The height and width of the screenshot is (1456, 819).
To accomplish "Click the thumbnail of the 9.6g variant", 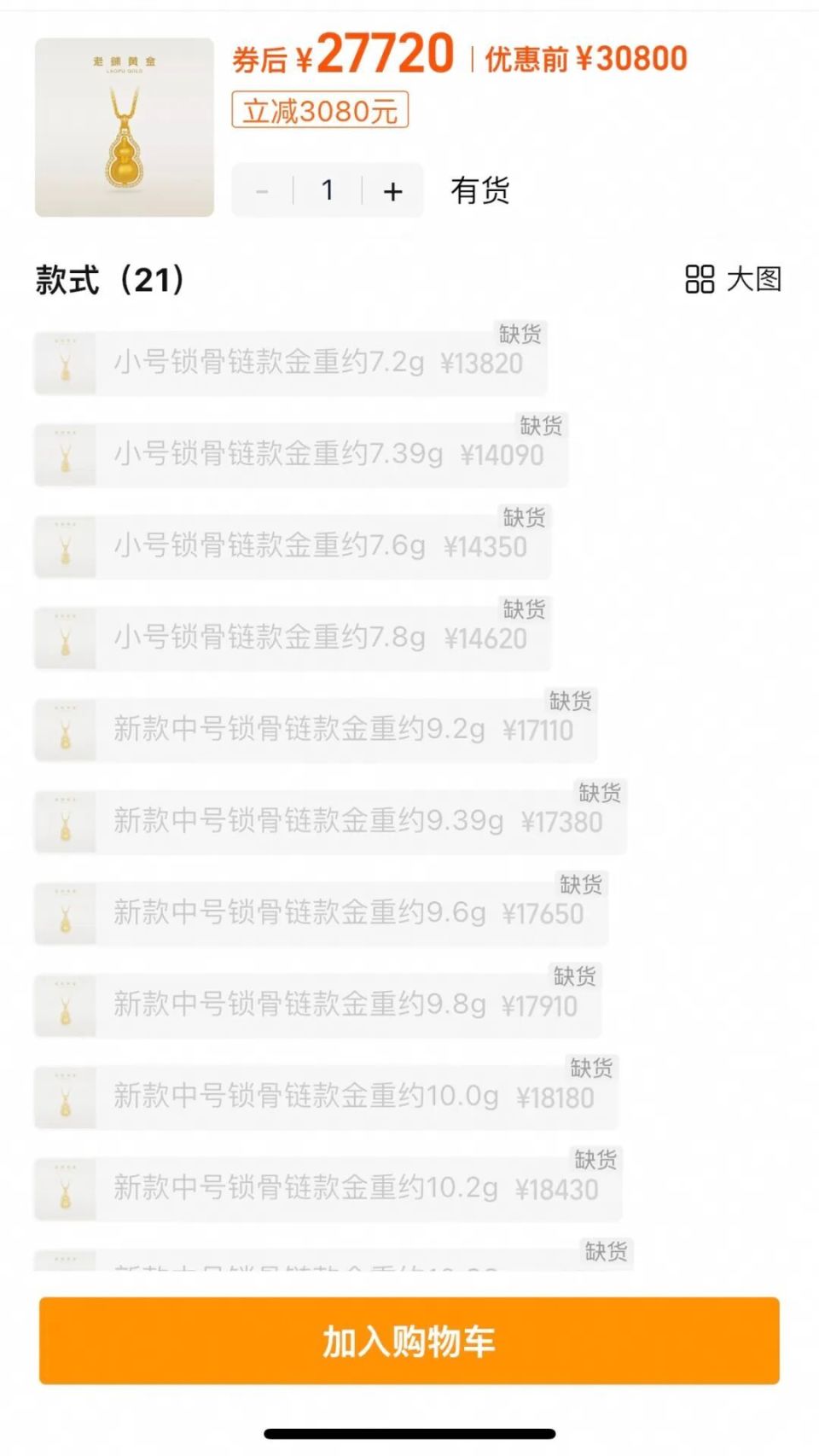I will coord(66,913).
